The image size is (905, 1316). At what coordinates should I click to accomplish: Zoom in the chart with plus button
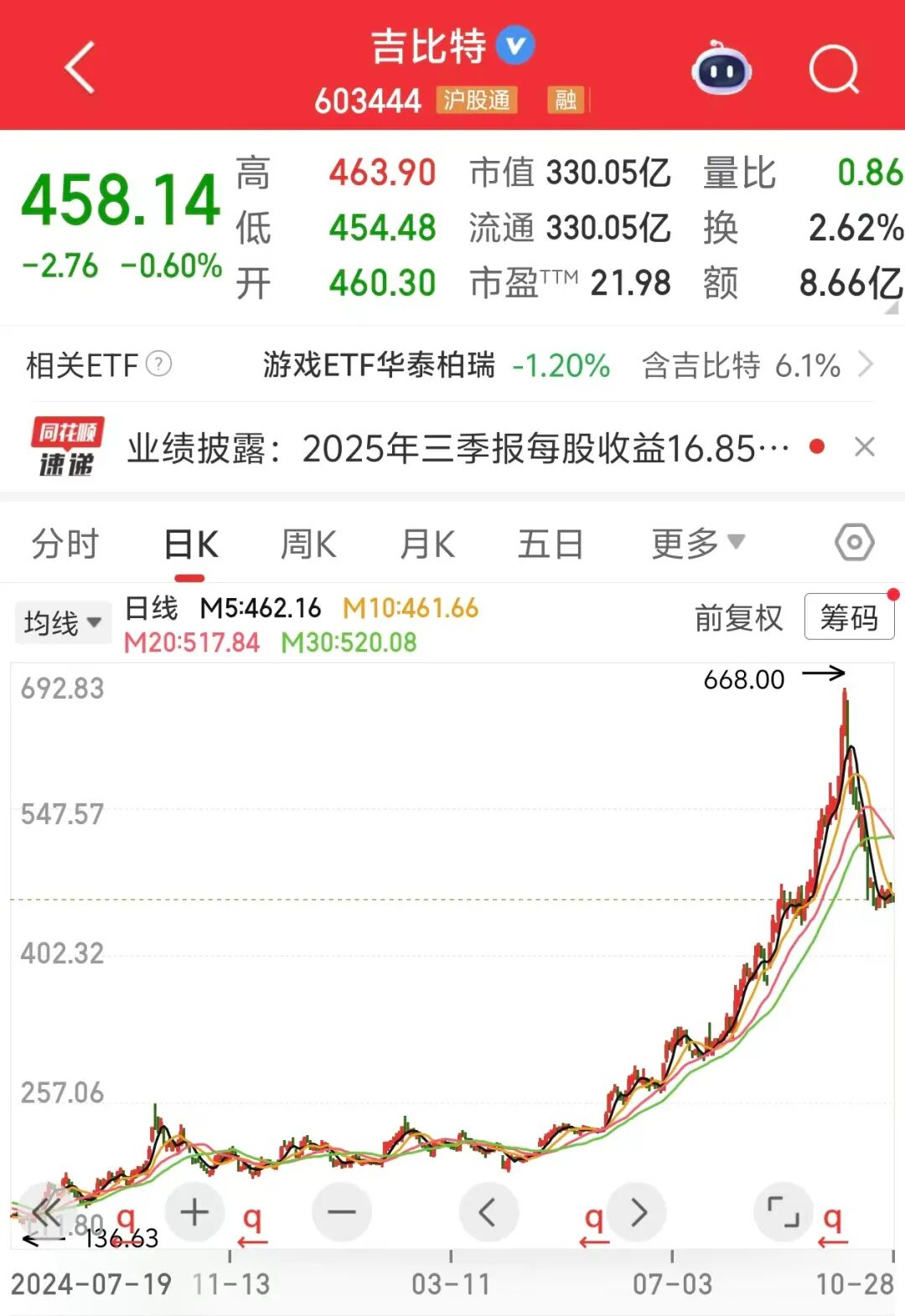click(x=194, y=1211)
